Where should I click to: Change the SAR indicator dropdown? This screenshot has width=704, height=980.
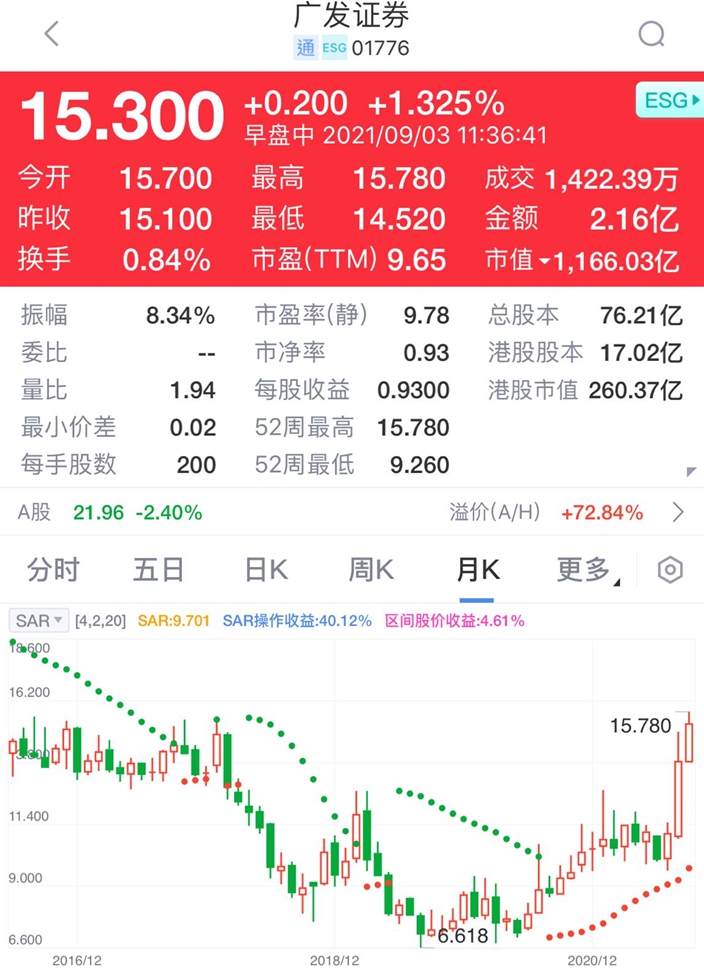(x=39, y=621)
